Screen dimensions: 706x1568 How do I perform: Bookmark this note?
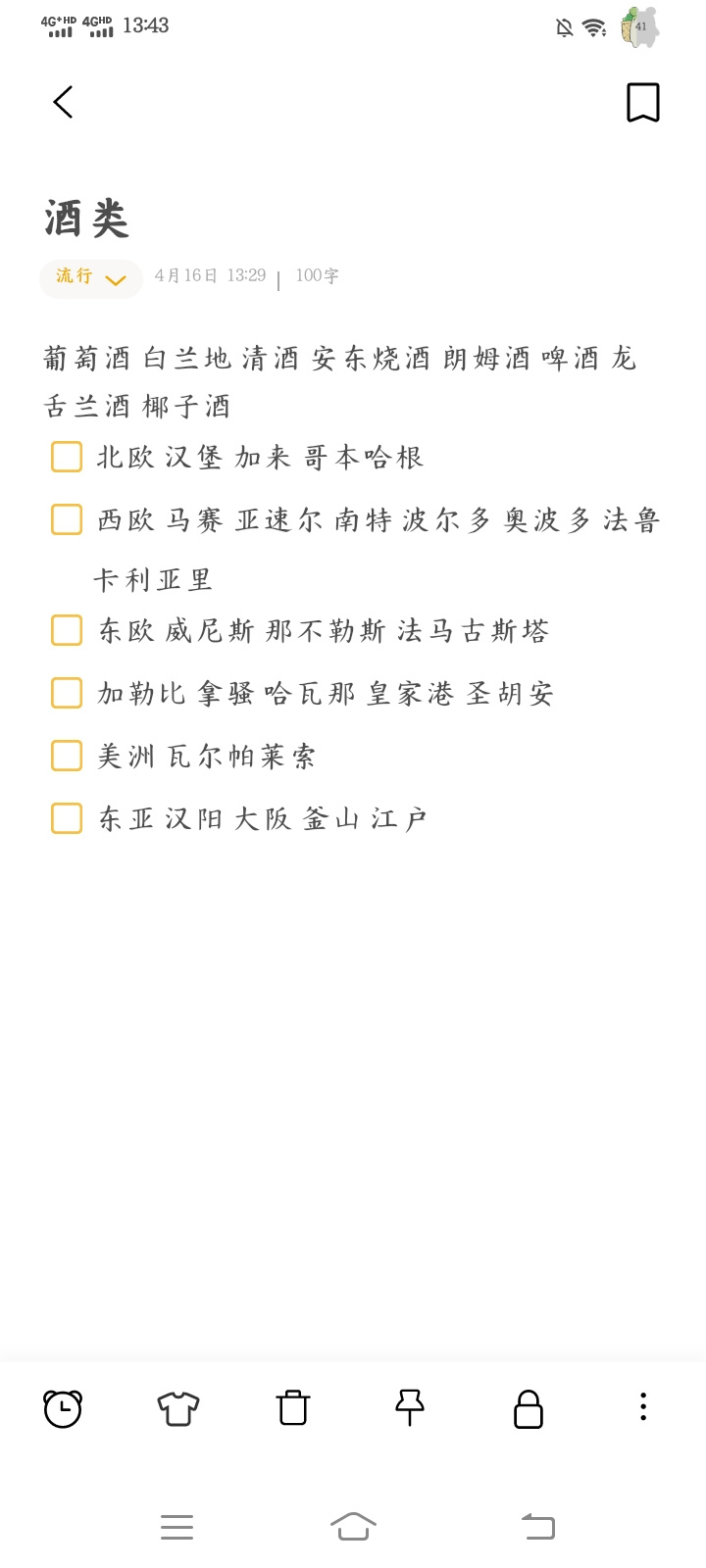(643, 103)
